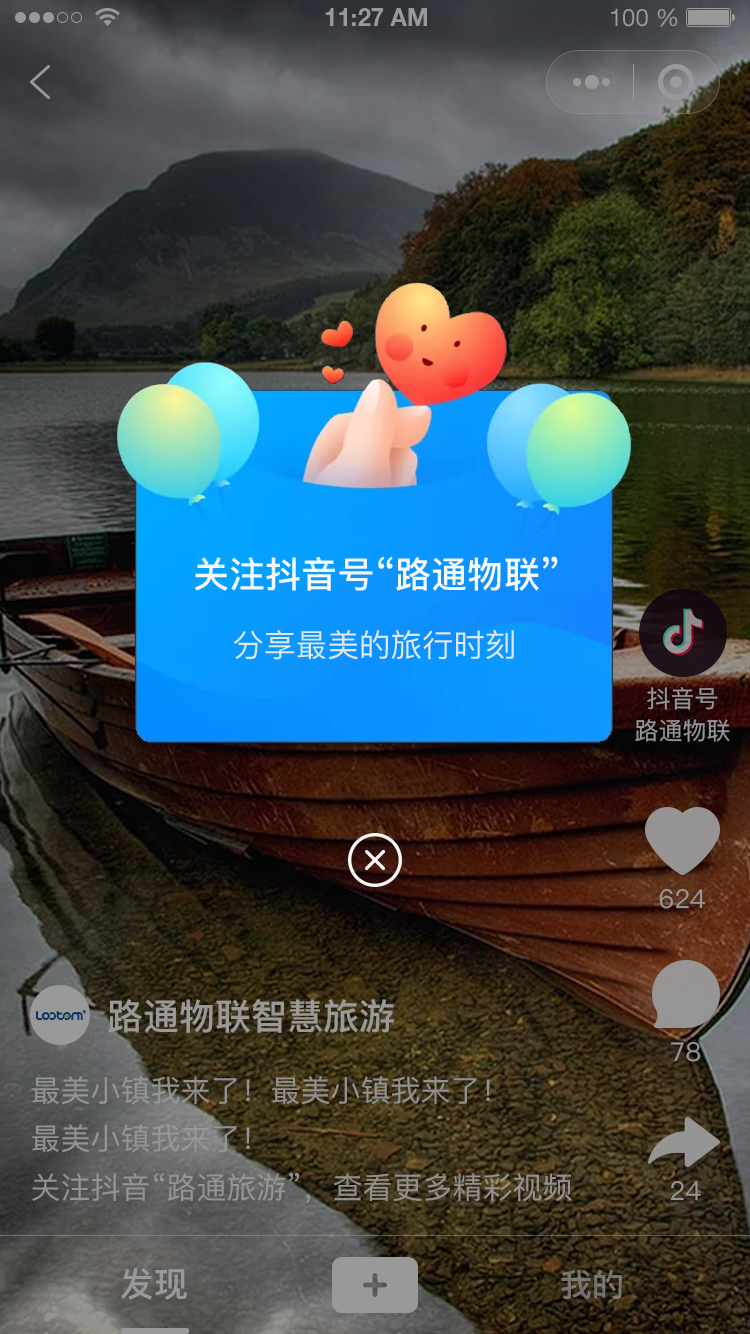750x1334 pixels.
Task: Switch to the 发现 tab
Action: (154, 1285)
